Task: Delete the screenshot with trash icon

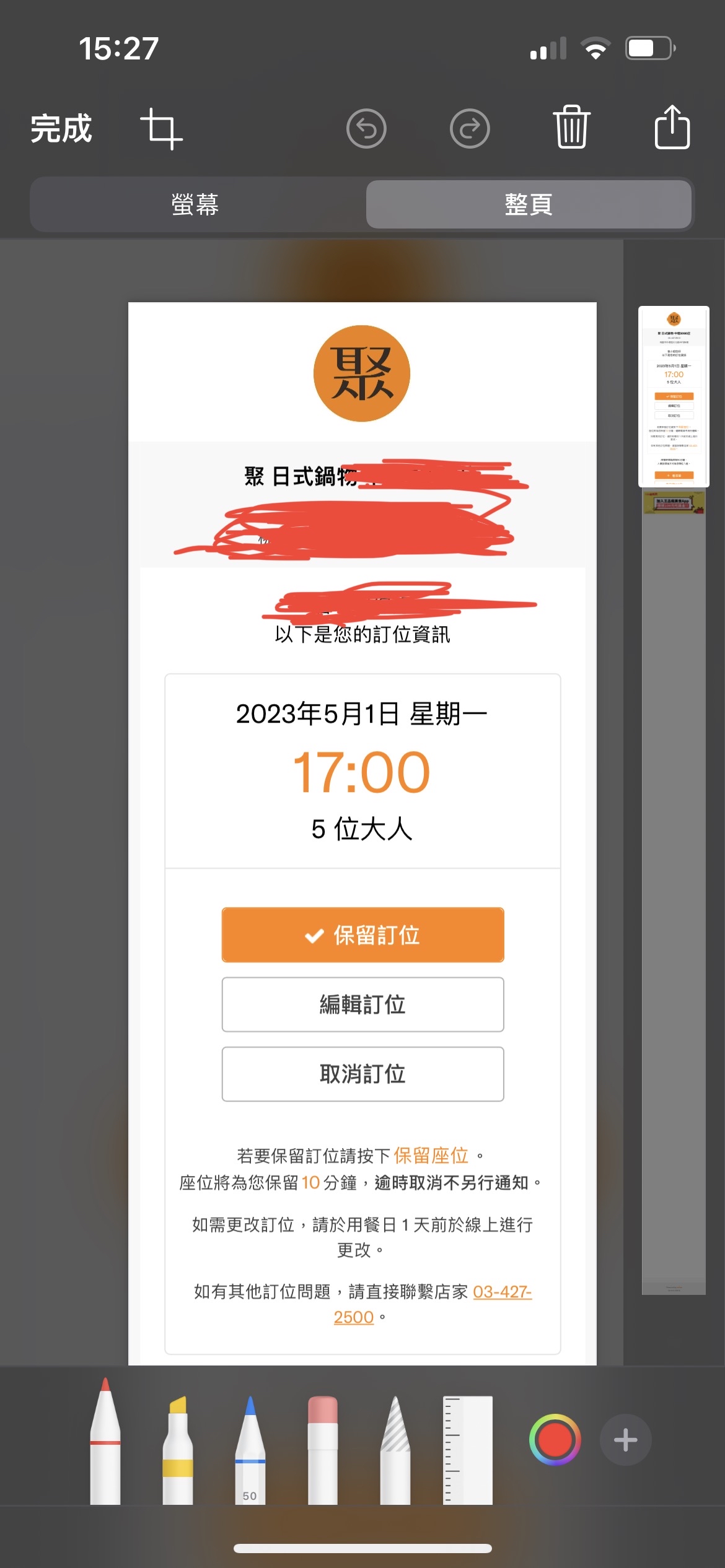Action: (x=571, y=128)
